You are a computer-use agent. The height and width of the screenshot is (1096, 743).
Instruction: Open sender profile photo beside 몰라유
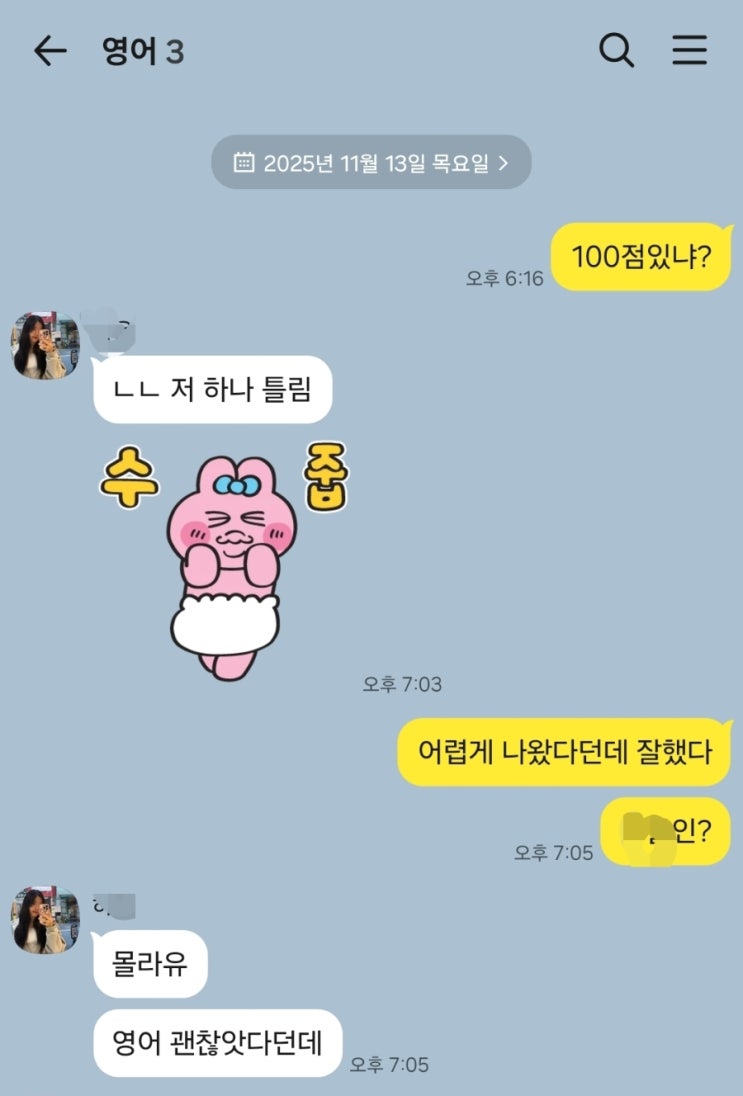pos(45,919)
